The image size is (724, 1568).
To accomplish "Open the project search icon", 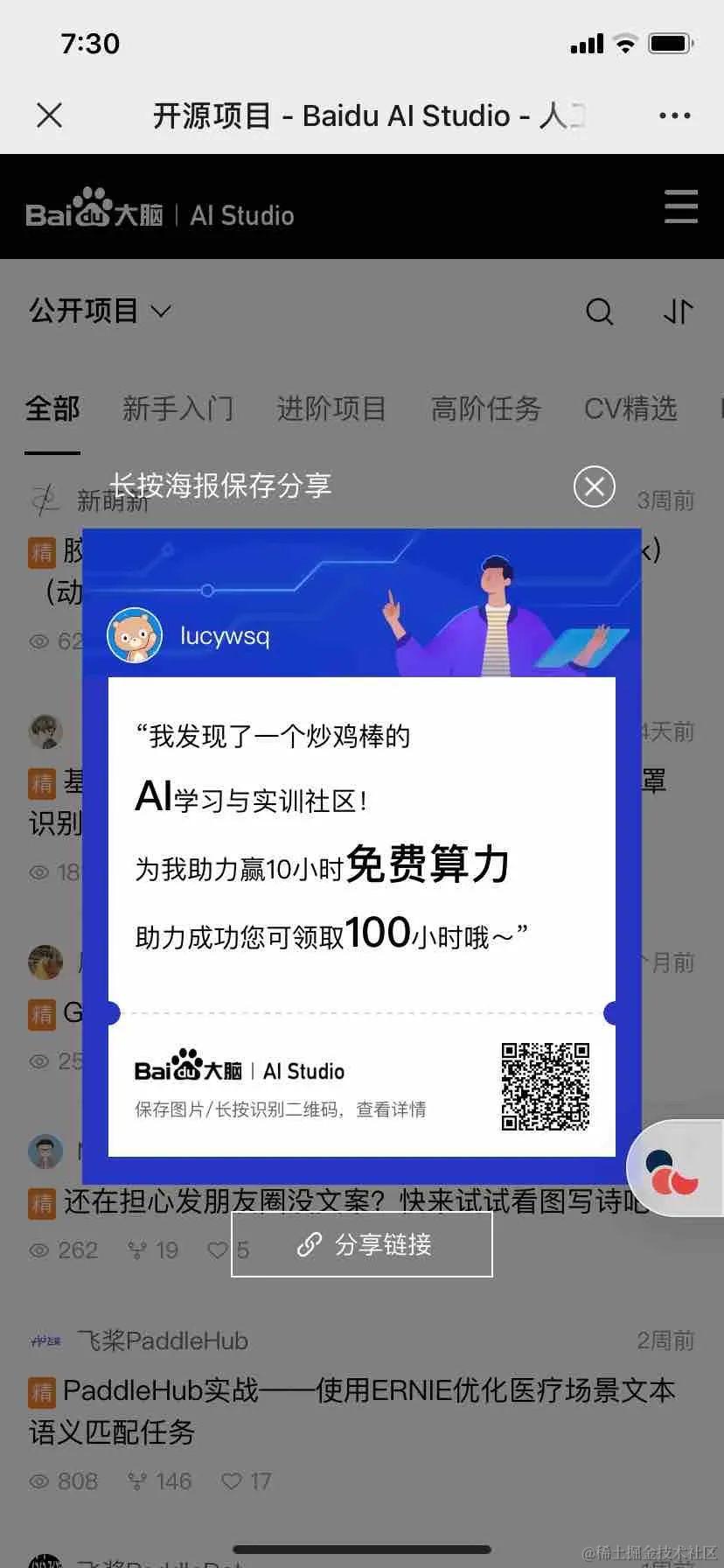I will [x=599, y=311].
